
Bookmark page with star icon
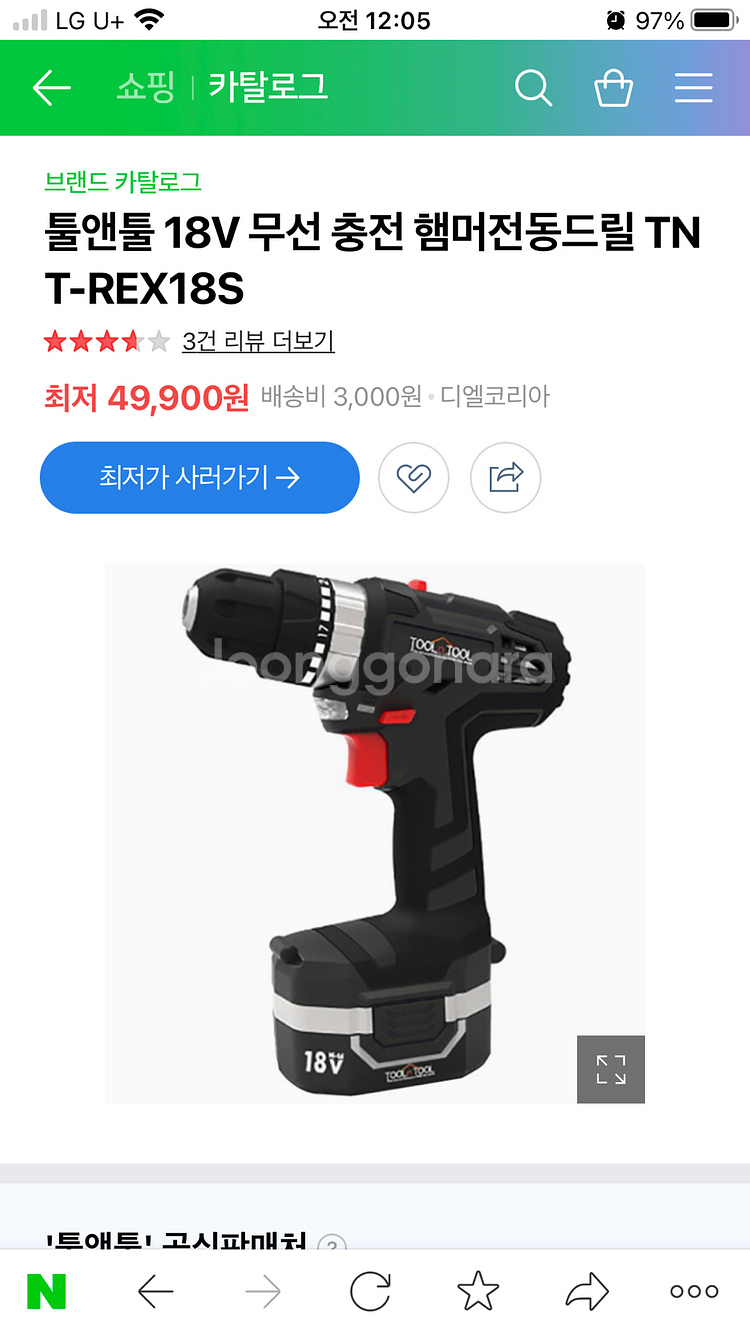(x=478, y=1291)
